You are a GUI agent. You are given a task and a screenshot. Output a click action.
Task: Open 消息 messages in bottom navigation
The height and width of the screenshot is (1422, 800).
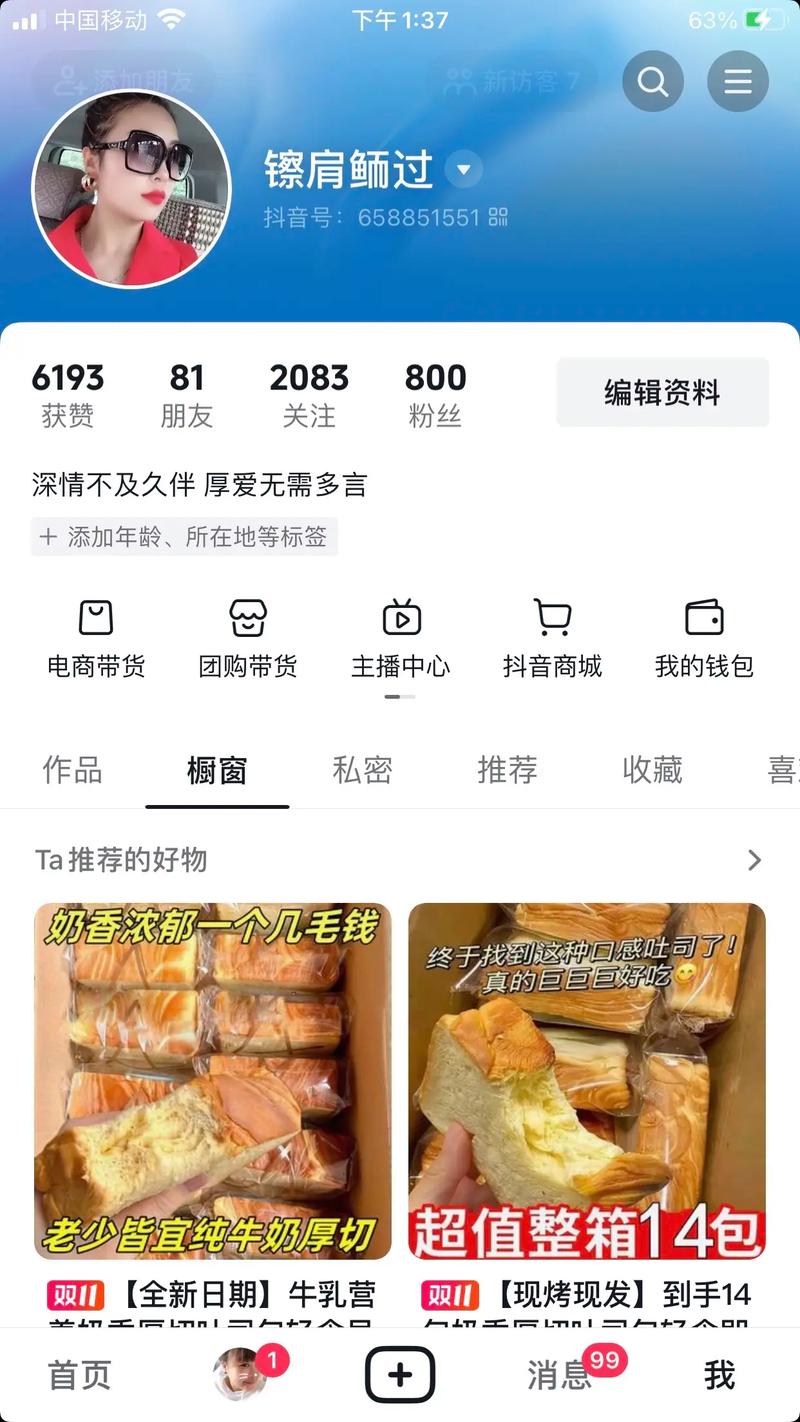(x=560, y=1374)
